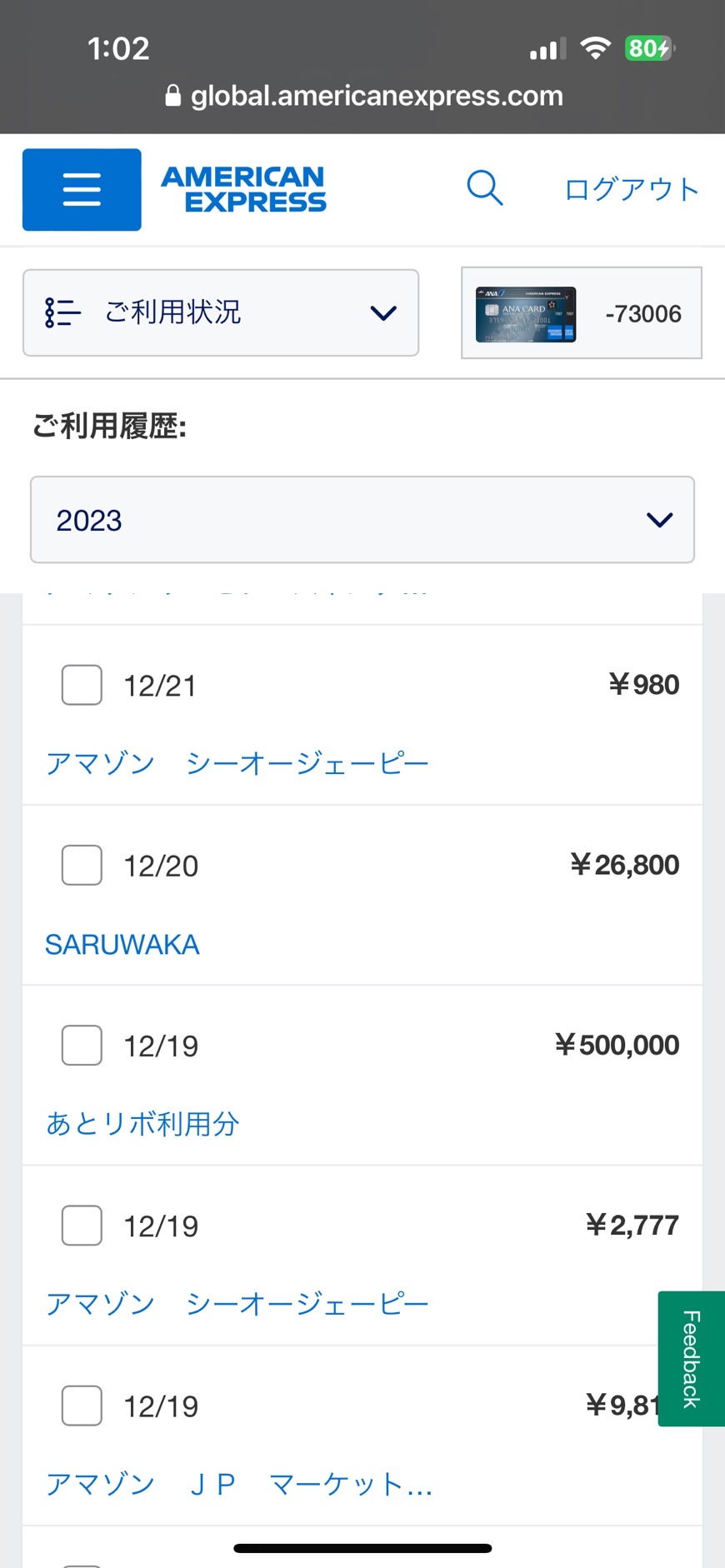This screenshot has width=725, height=1568.
Task: Open アマゾン JP マーケット transaction
Action: (239, 1484)
